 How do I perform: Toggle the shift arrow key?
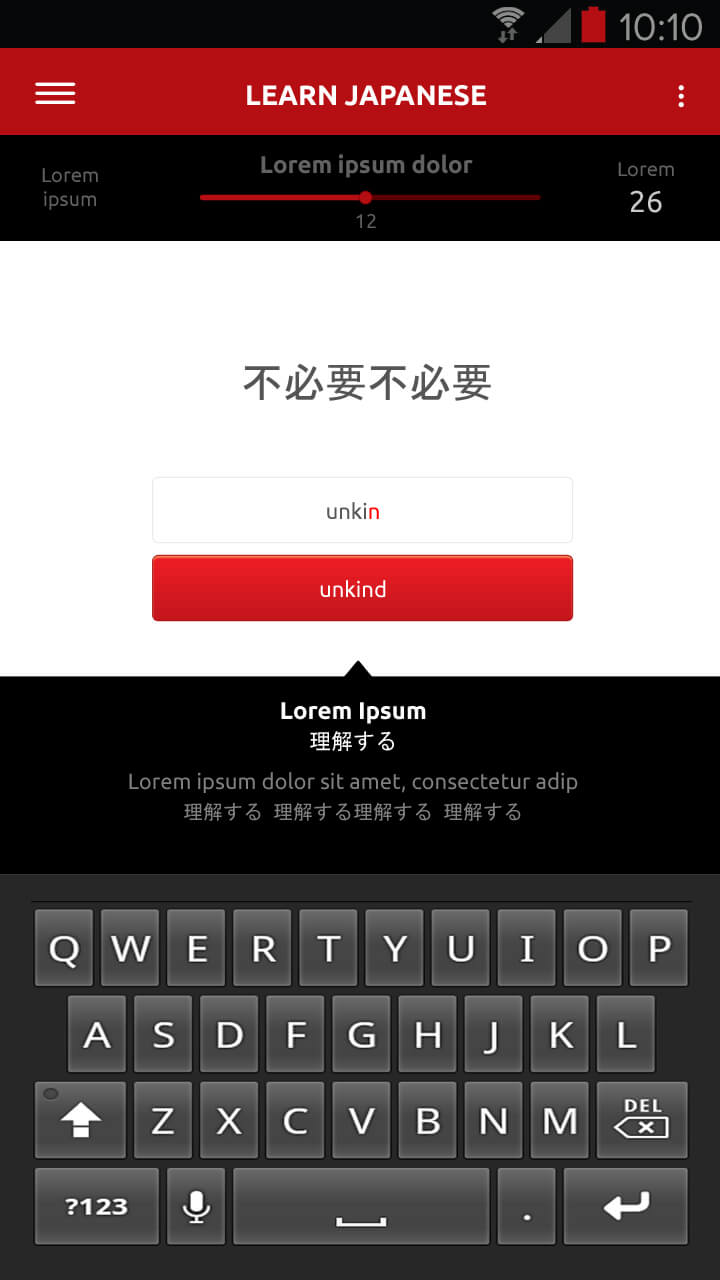coord(80,1120)
